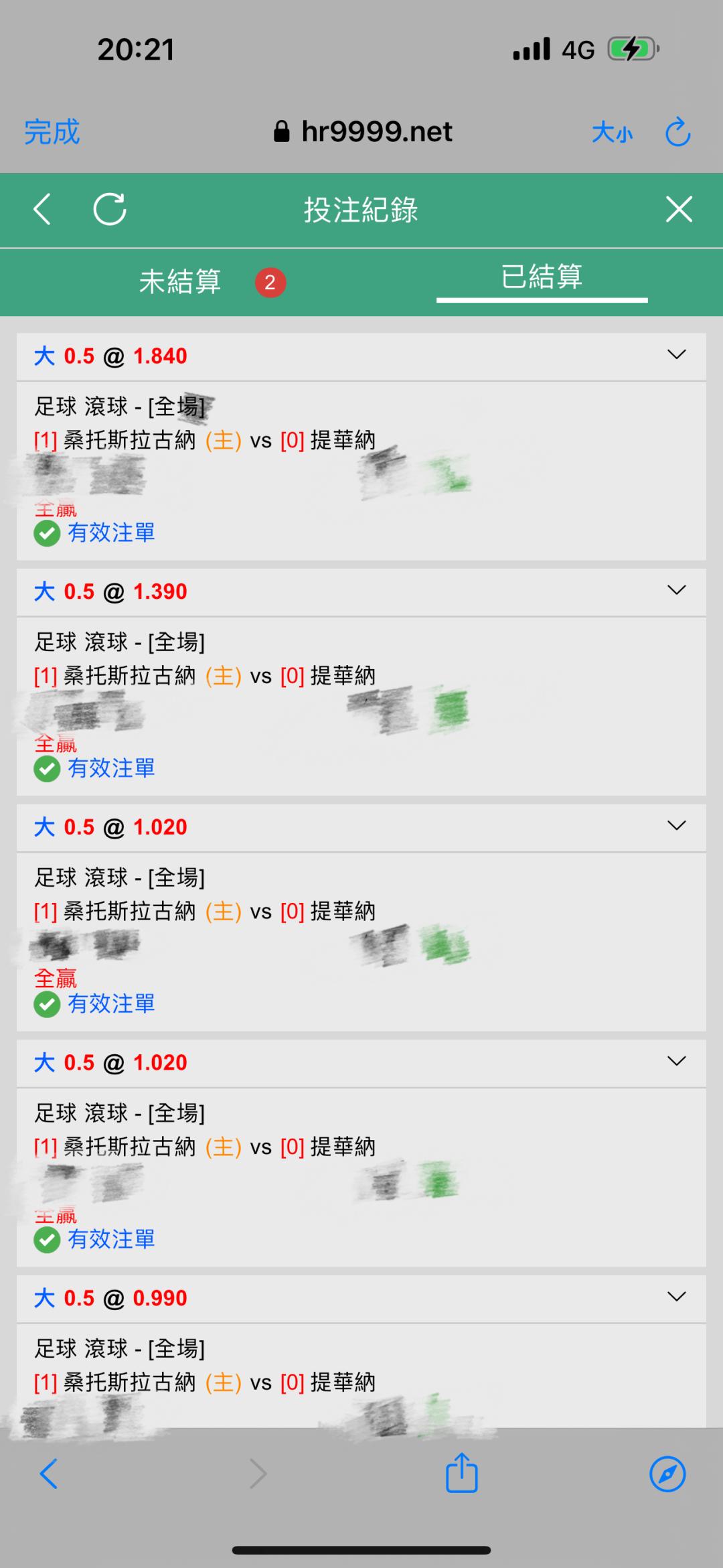Screen dimensions: 723x1568
Task: Reload the page using the browser refresh icon
Action: [677, 132]
